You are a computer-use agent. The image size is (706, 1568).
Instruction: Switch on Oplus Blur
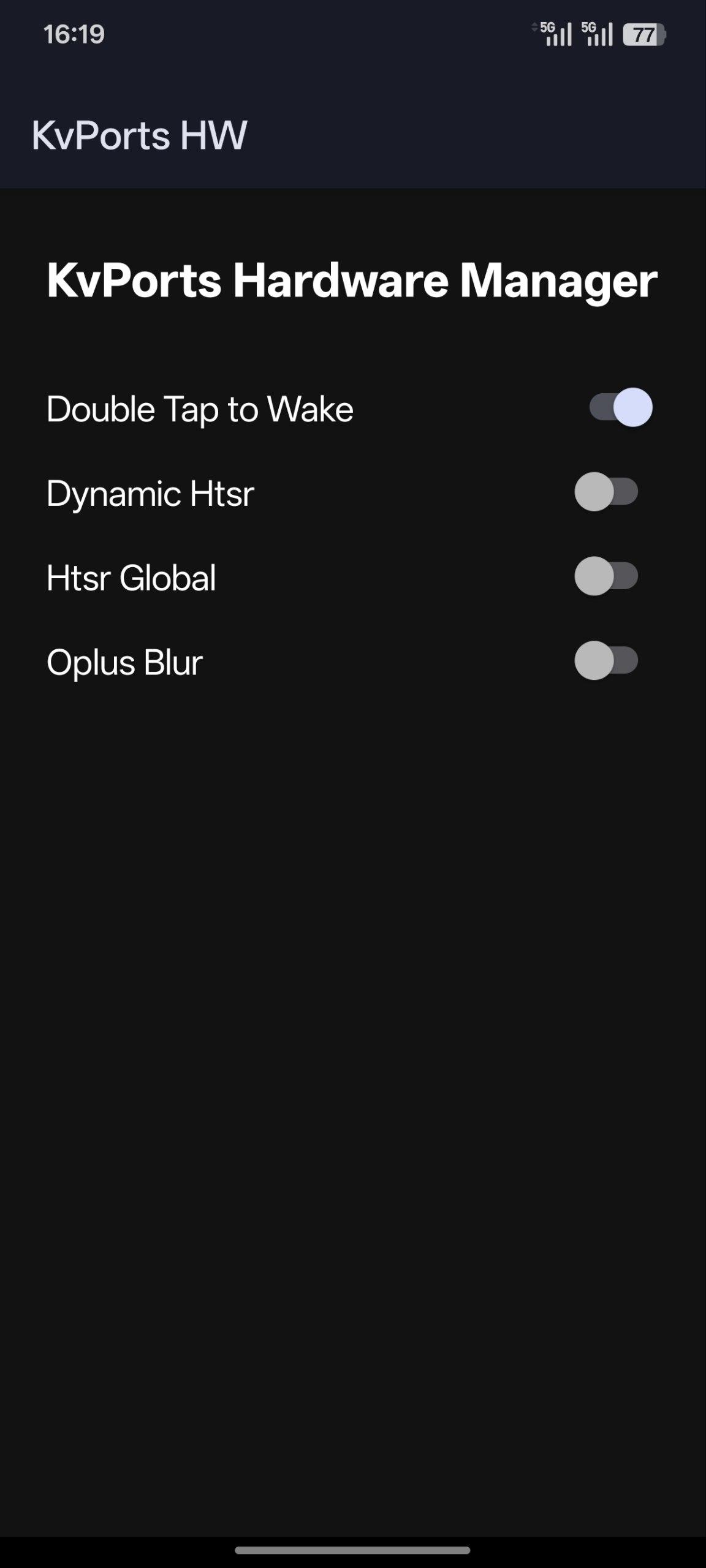coord(606,661)
